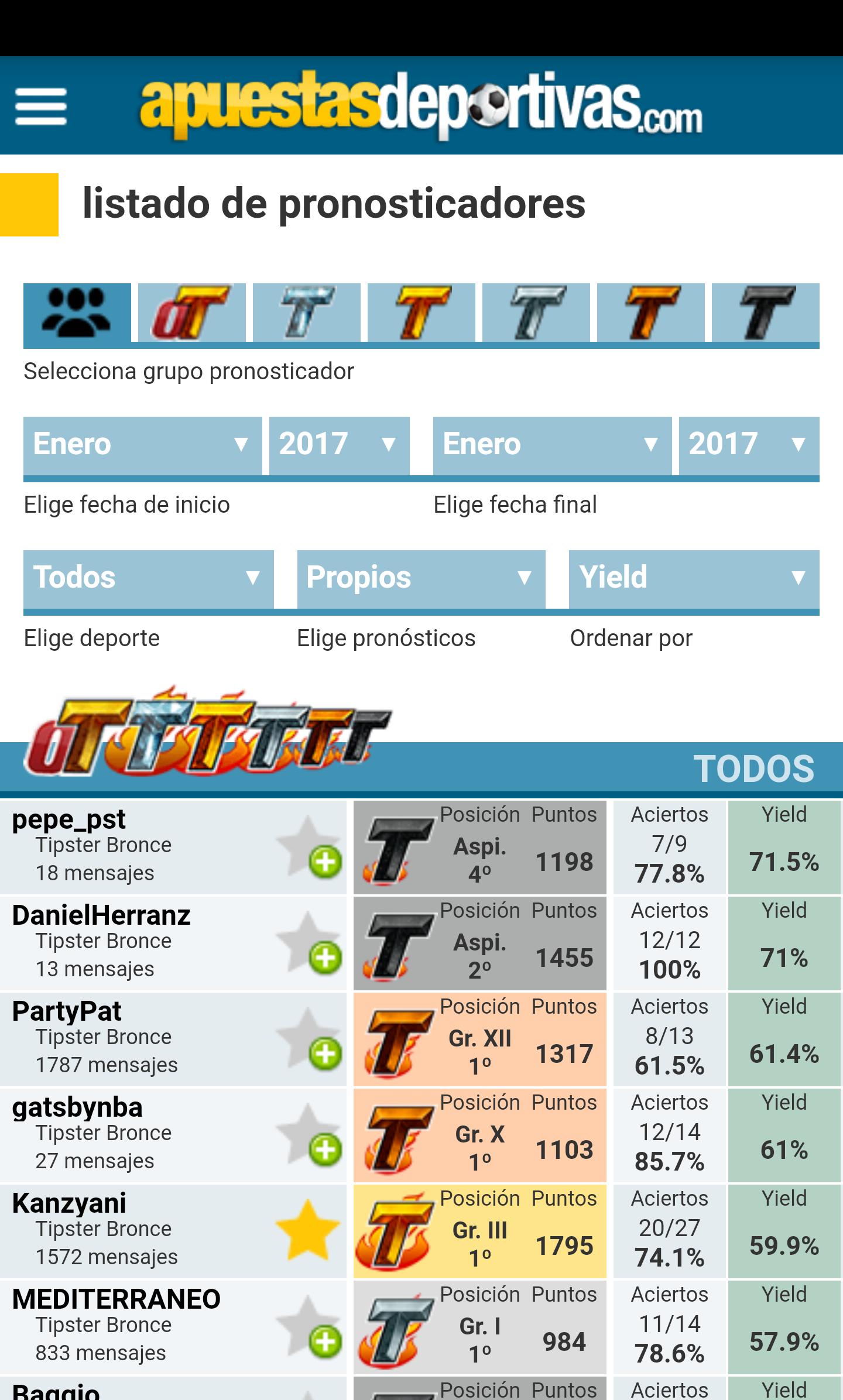This screenshot has width=843, height=1400.
Task: Open the start year dropdown
Action: pos(339,444)
